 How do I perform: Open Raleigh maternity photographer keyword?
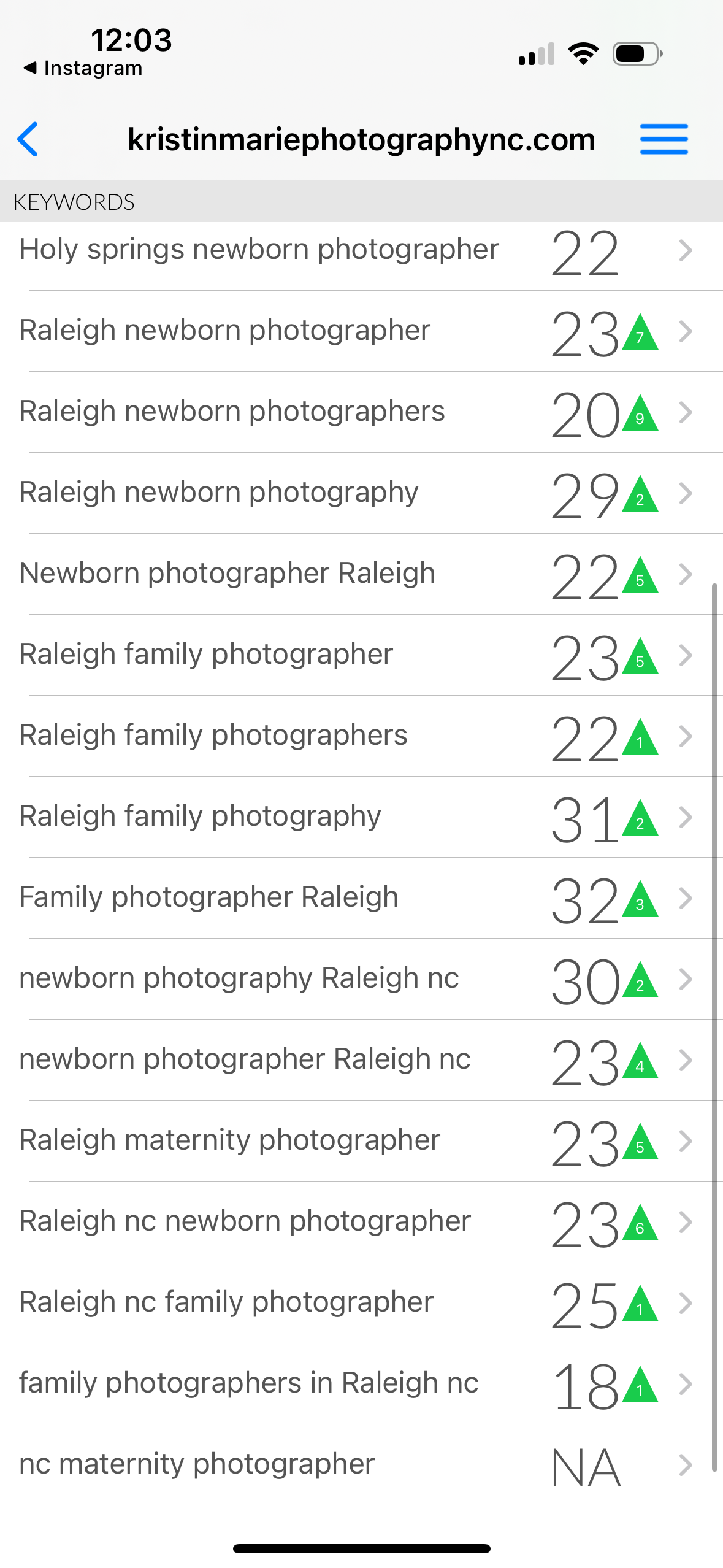361,1141
